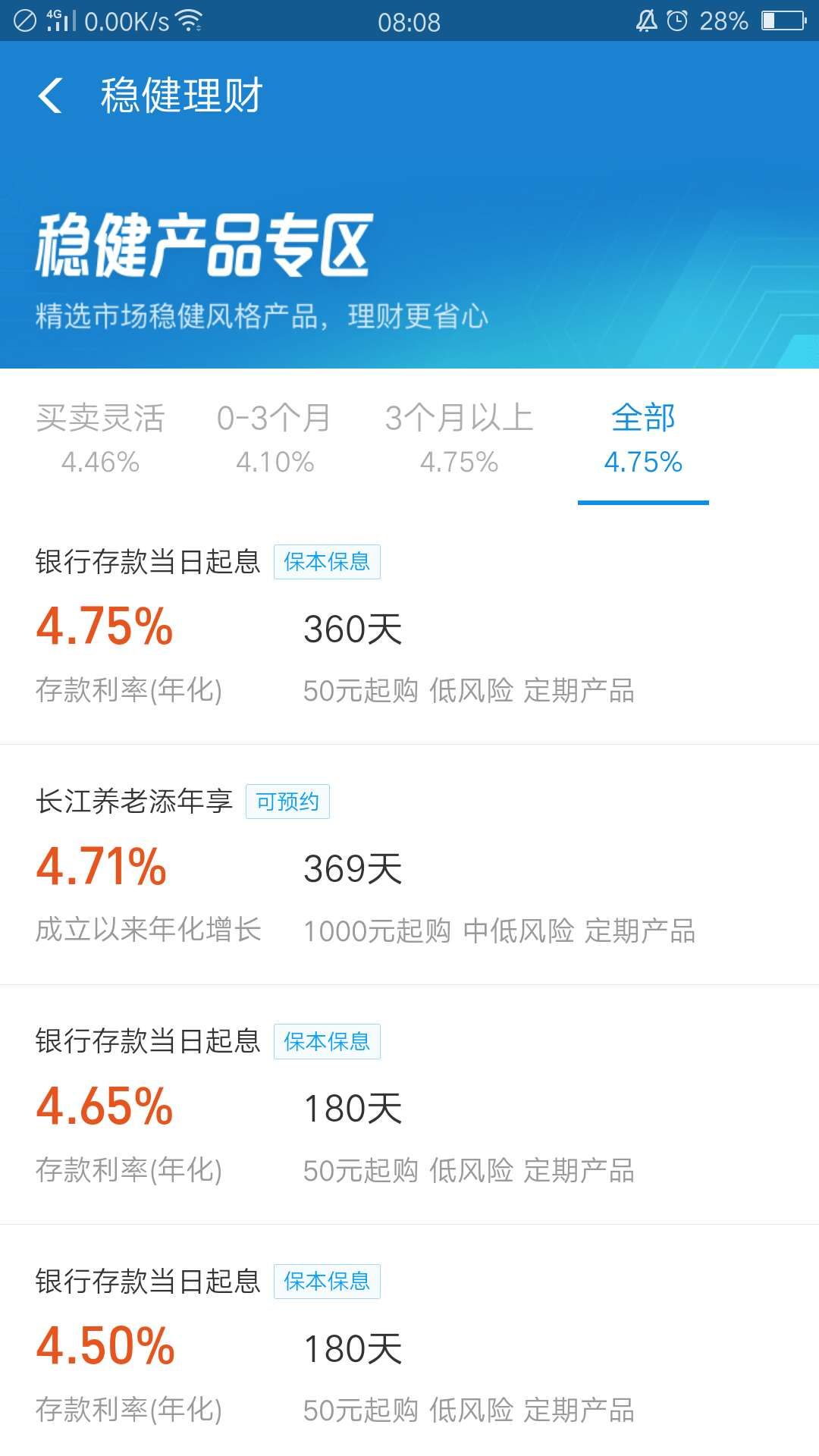The image size is (819, 1456).
Task: Tap the 保本保息 badge on the 4.75% product
Action: pyautogui.click(x=328, y=561)
